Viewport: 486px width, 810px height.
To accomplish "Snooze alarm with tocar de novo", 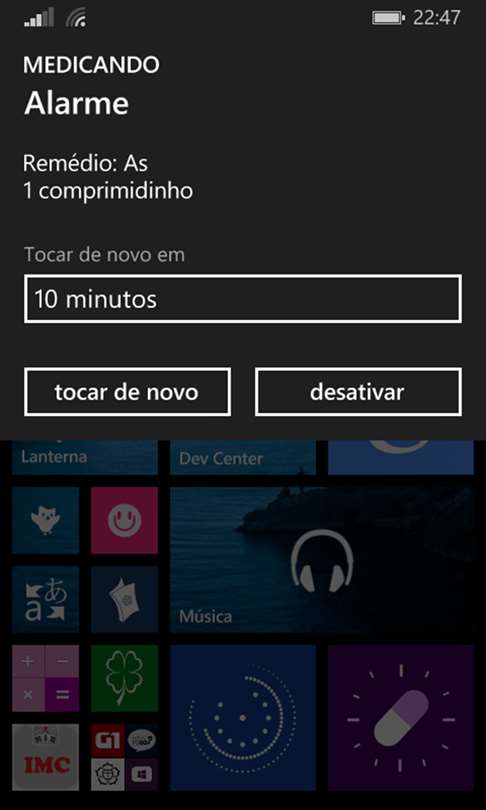I will [127, 392].
